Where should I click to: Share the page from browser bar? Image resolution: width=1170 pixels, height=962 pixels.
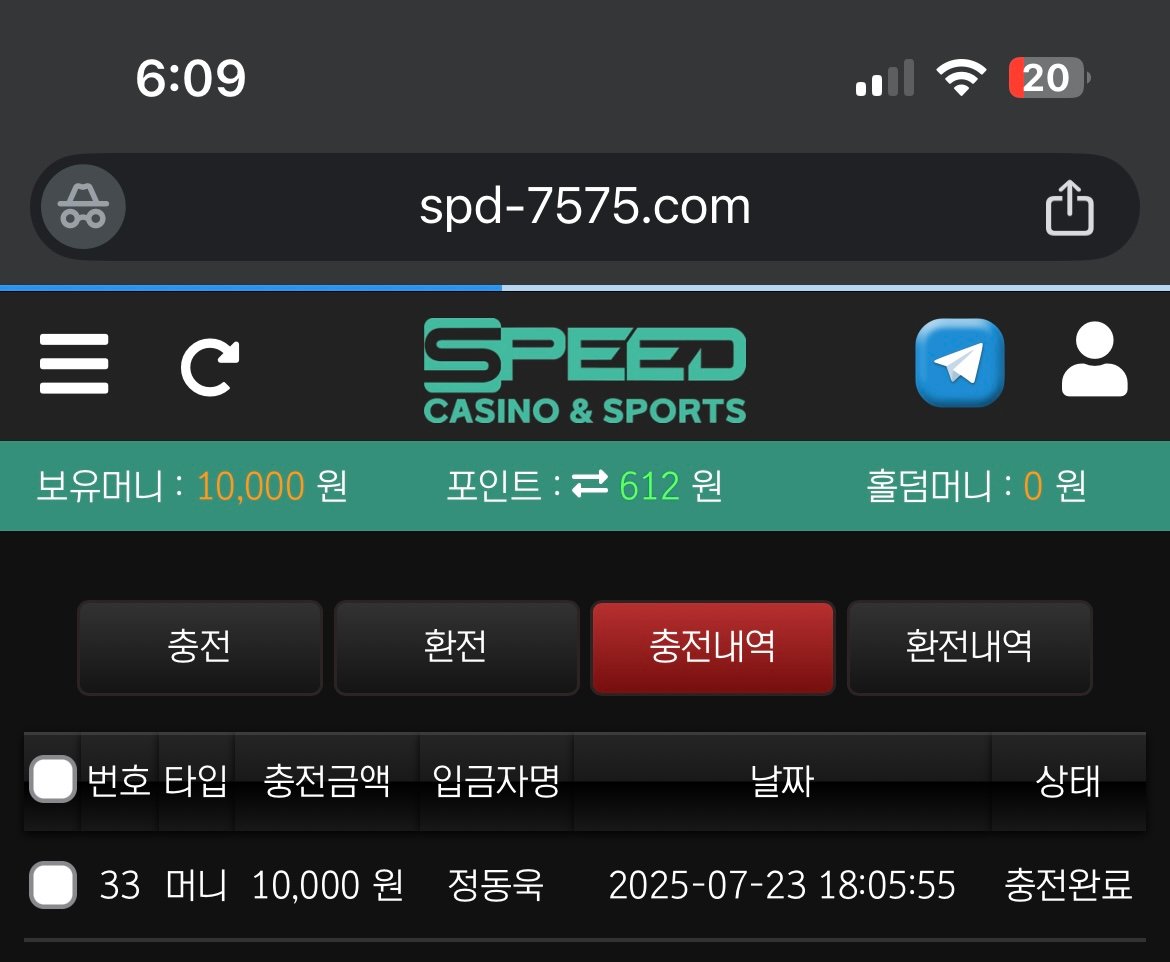[1069, 208]
